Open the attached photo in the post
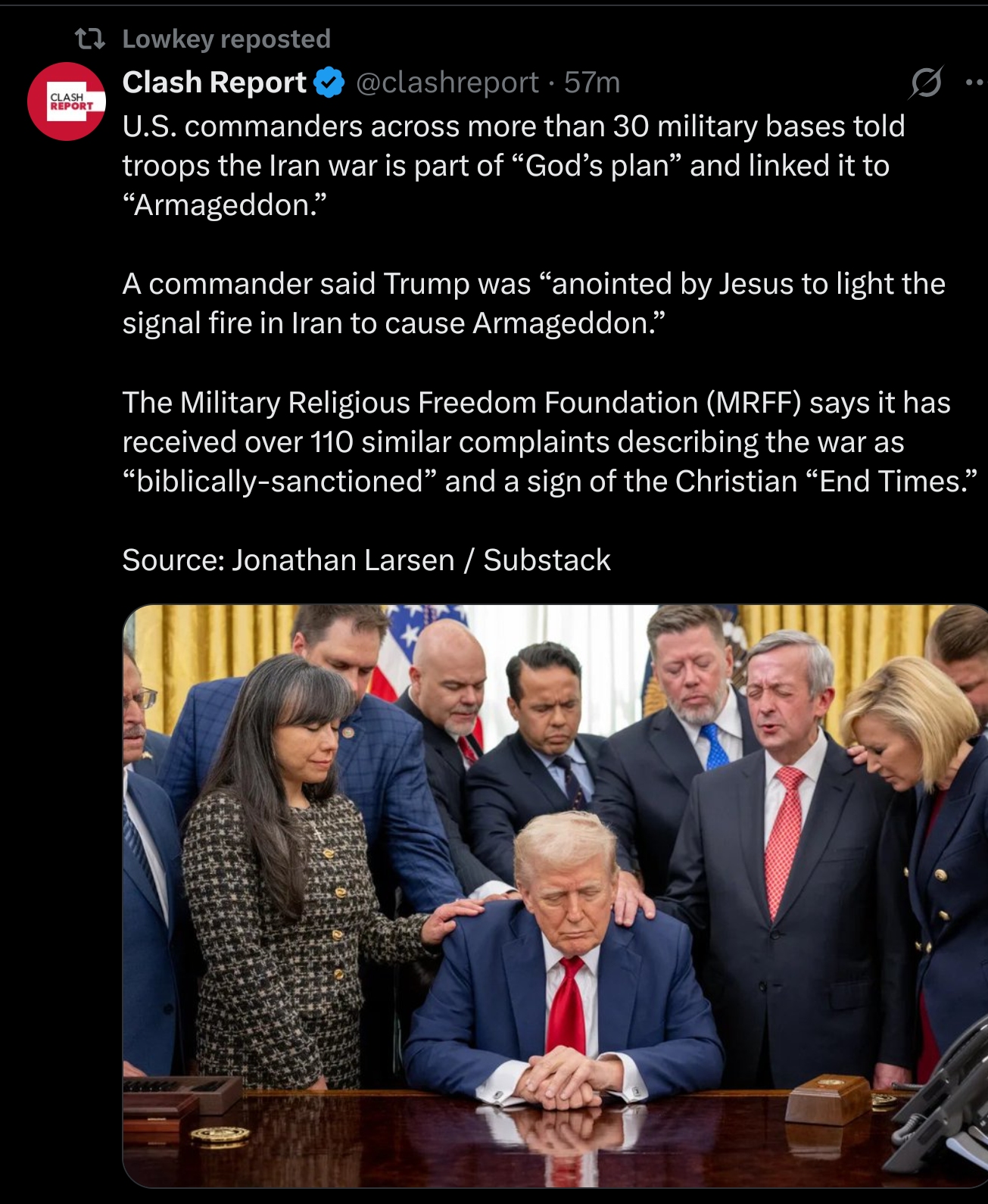Image resolution: width=988 pixels, height=1204 pixels. pyautogui.click(x=555, y=895)
